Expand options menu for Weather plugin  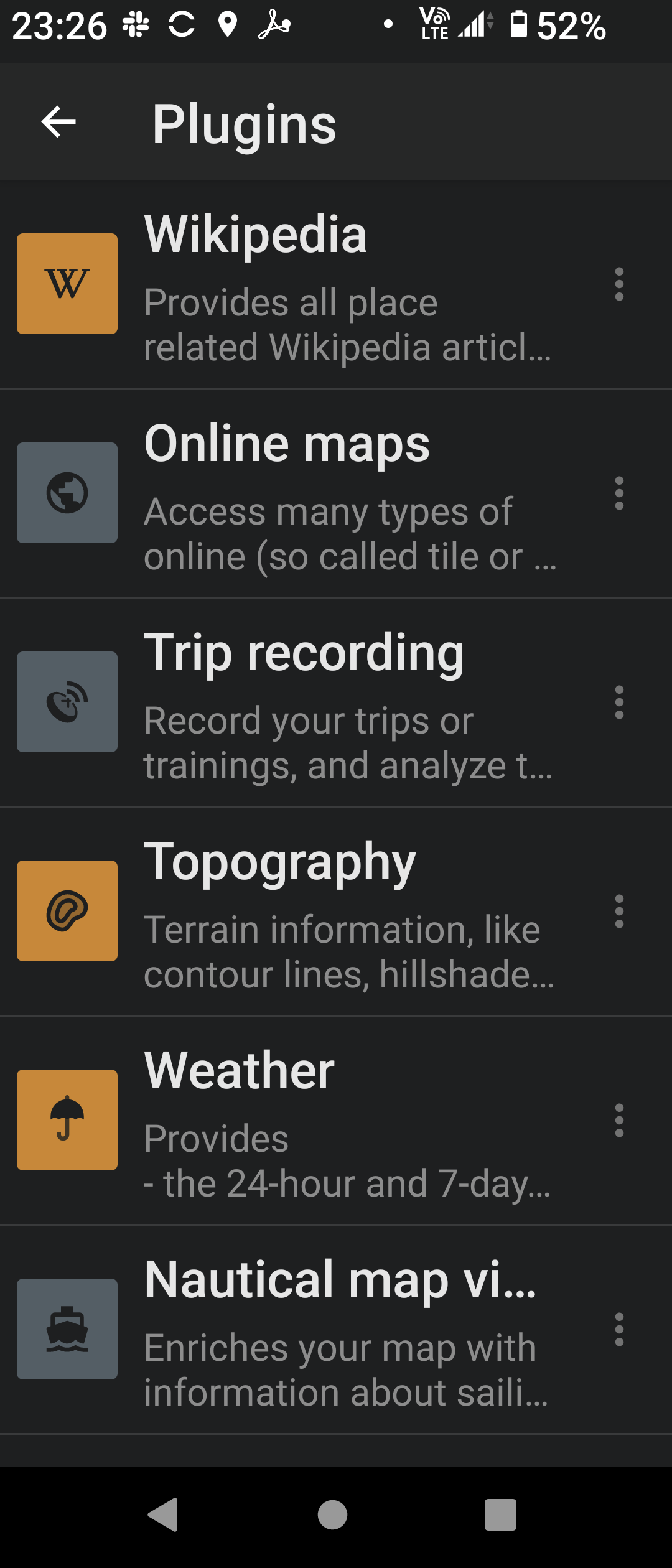click(618, 1121)
